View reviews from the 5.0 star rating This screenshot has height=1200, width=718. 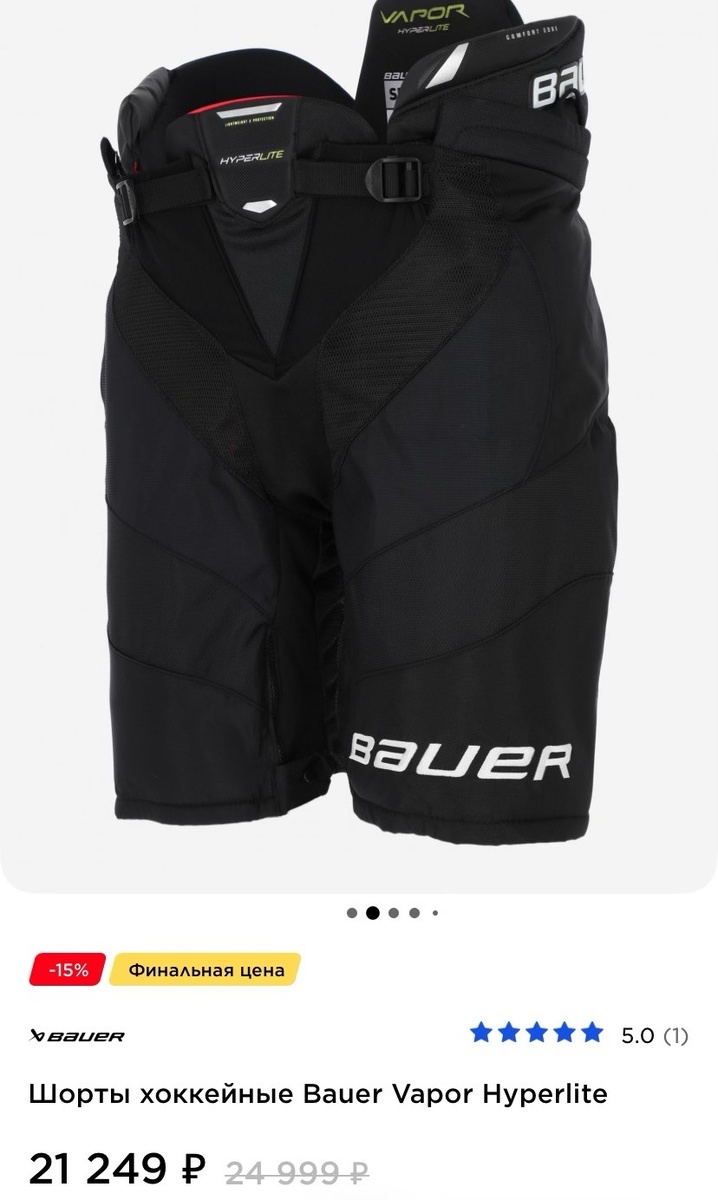578,1034
